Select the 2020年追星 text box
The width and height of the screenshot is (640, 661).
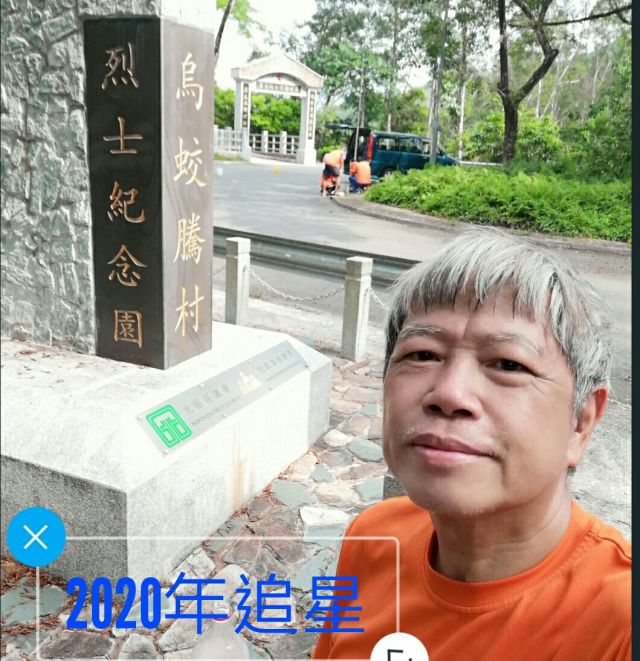215,604
